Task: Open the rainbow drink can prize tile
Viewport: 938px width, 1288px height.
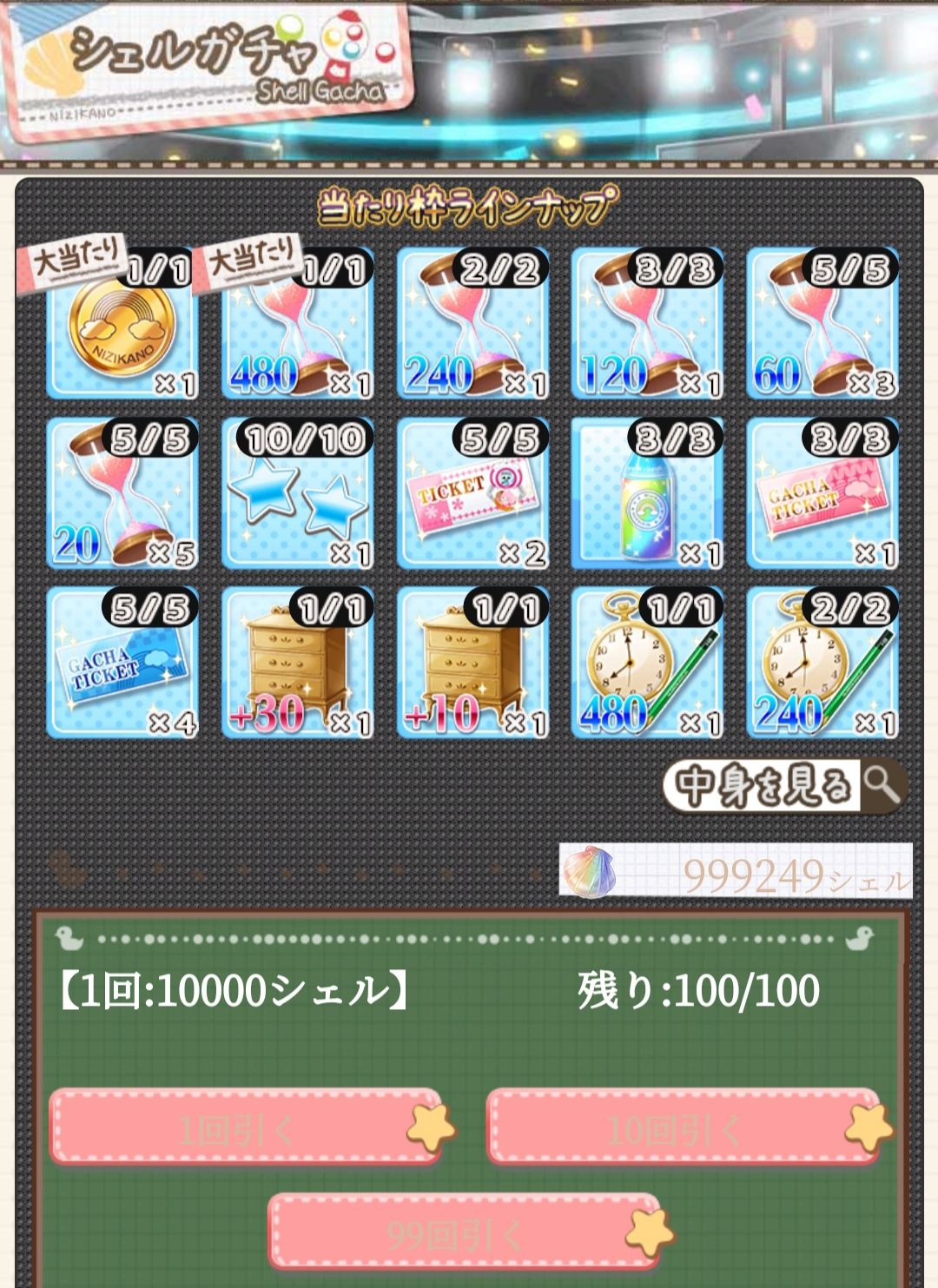Action: pos(651,495)
